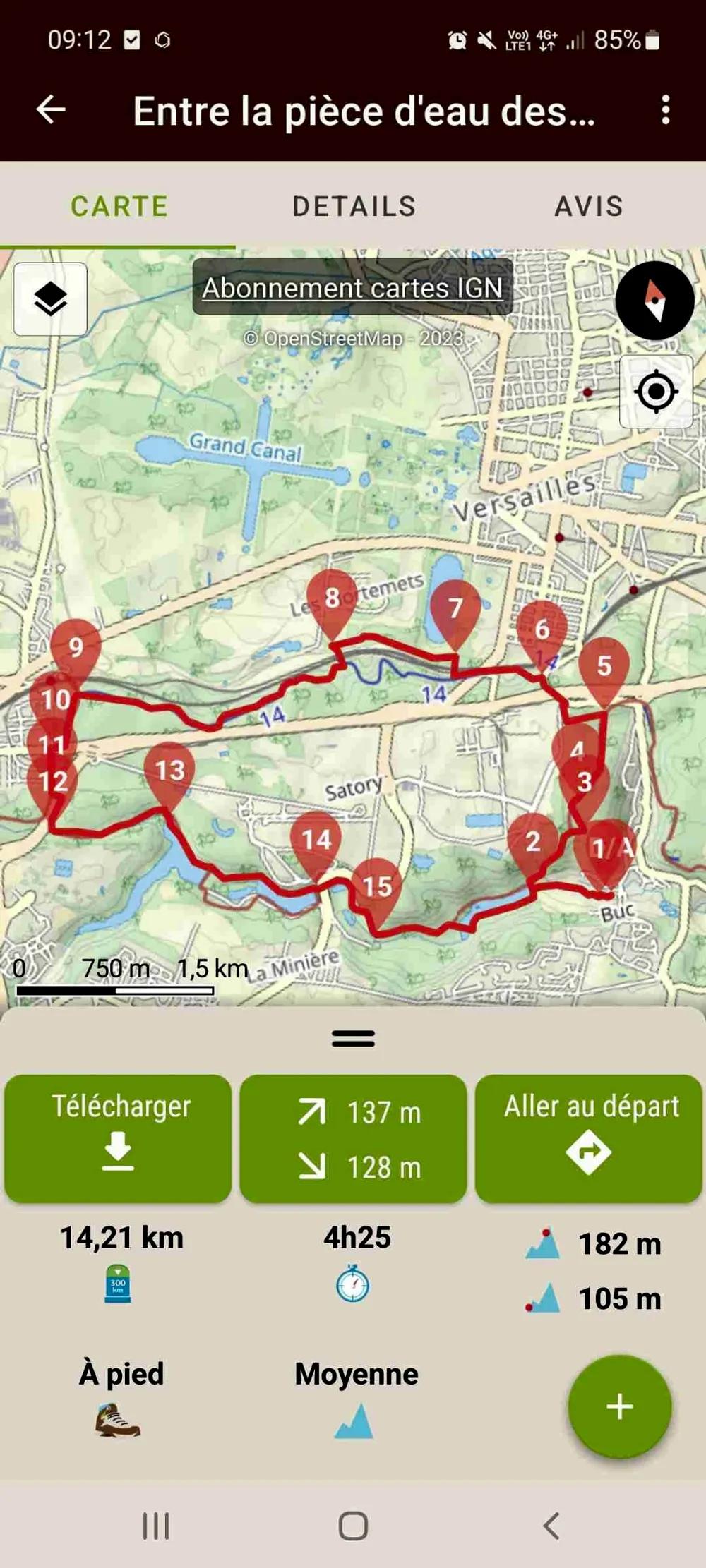
Task: Expand the bottom sheet drag handle
Action: (353, 1038)
